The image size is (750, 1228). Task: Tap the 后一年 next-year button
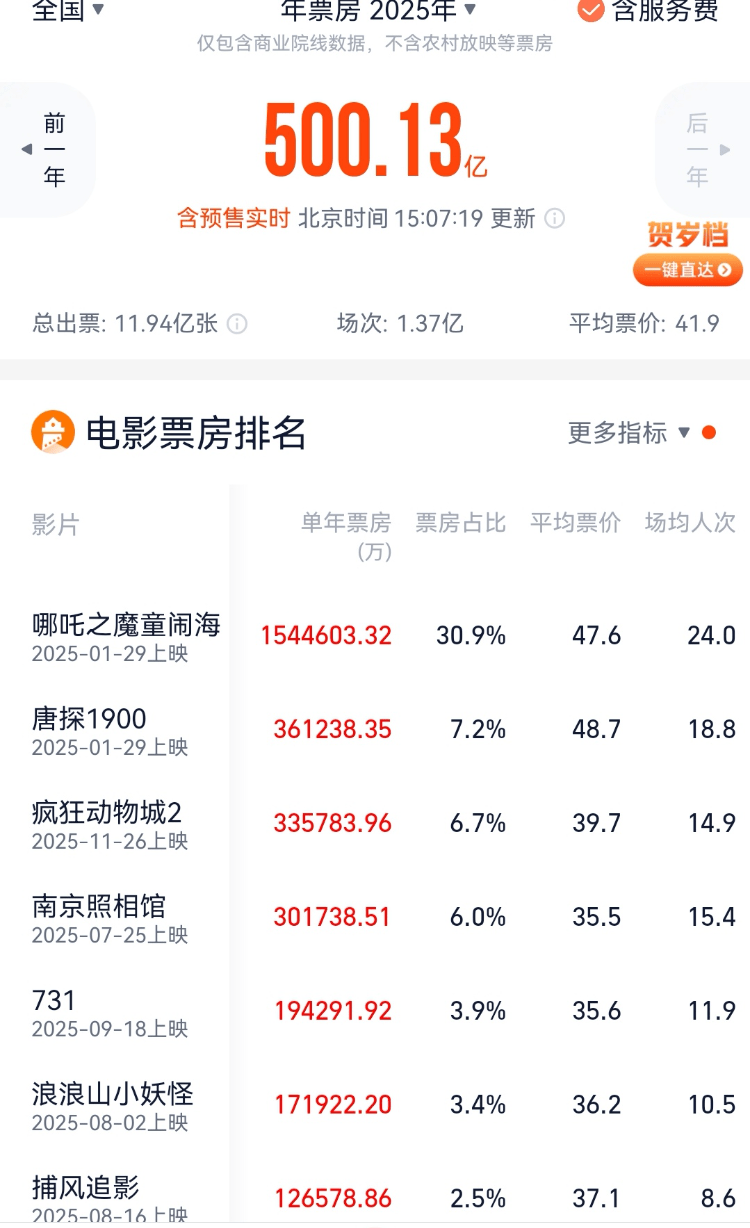tap(699, 150)
